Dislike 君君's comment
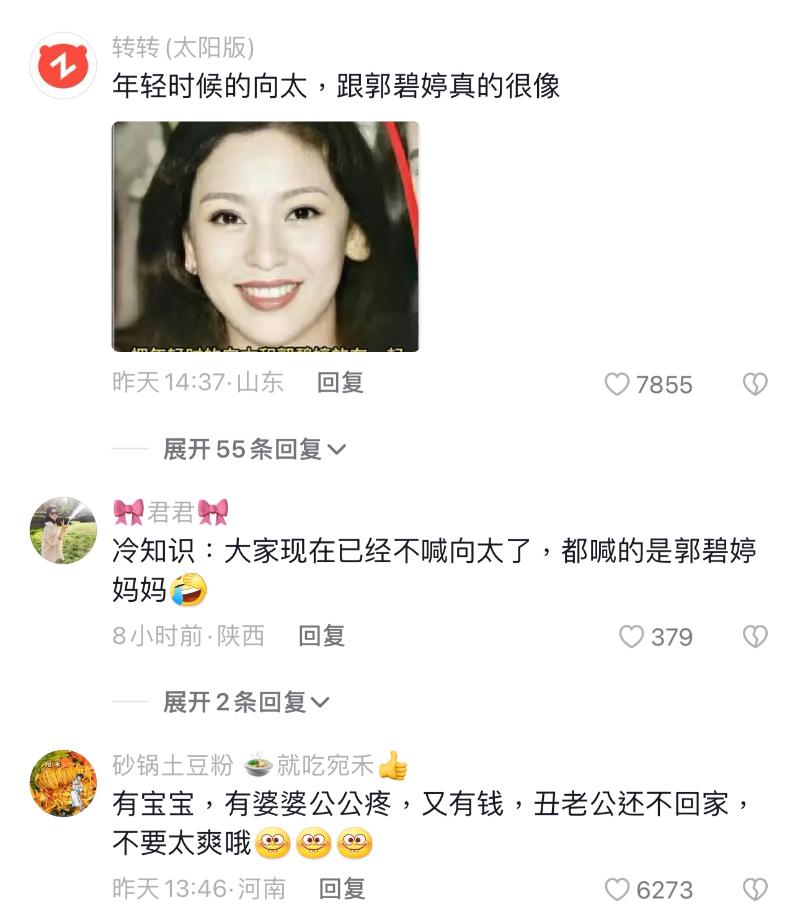 755,637
